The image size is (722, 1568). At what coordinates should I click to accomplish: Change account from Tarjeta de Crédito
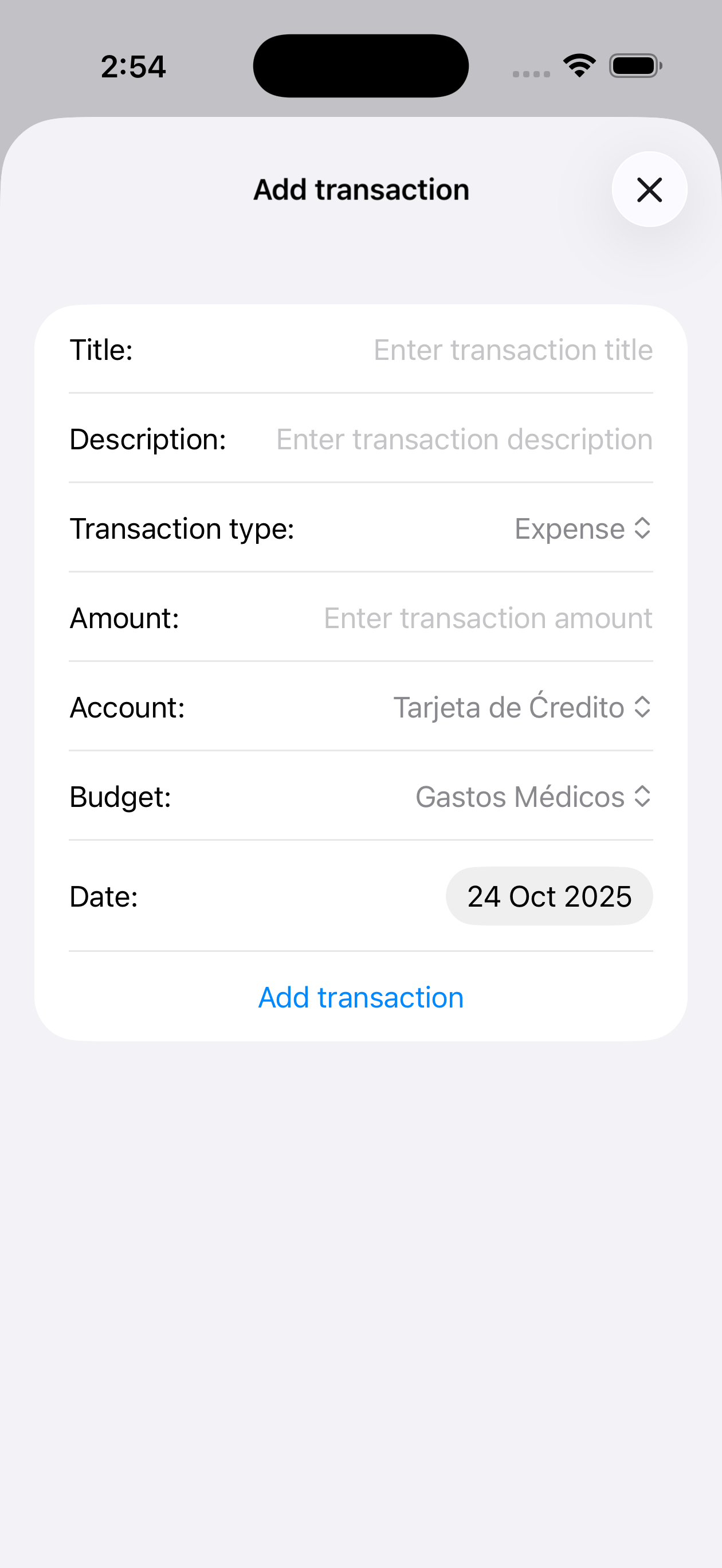tap(521, 707)
